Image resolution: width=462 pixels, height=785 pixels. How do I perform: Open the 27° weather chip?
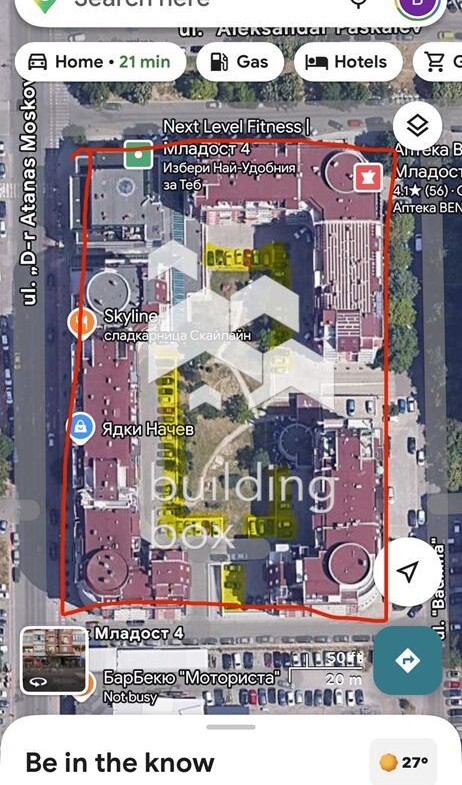pos(403,762)
